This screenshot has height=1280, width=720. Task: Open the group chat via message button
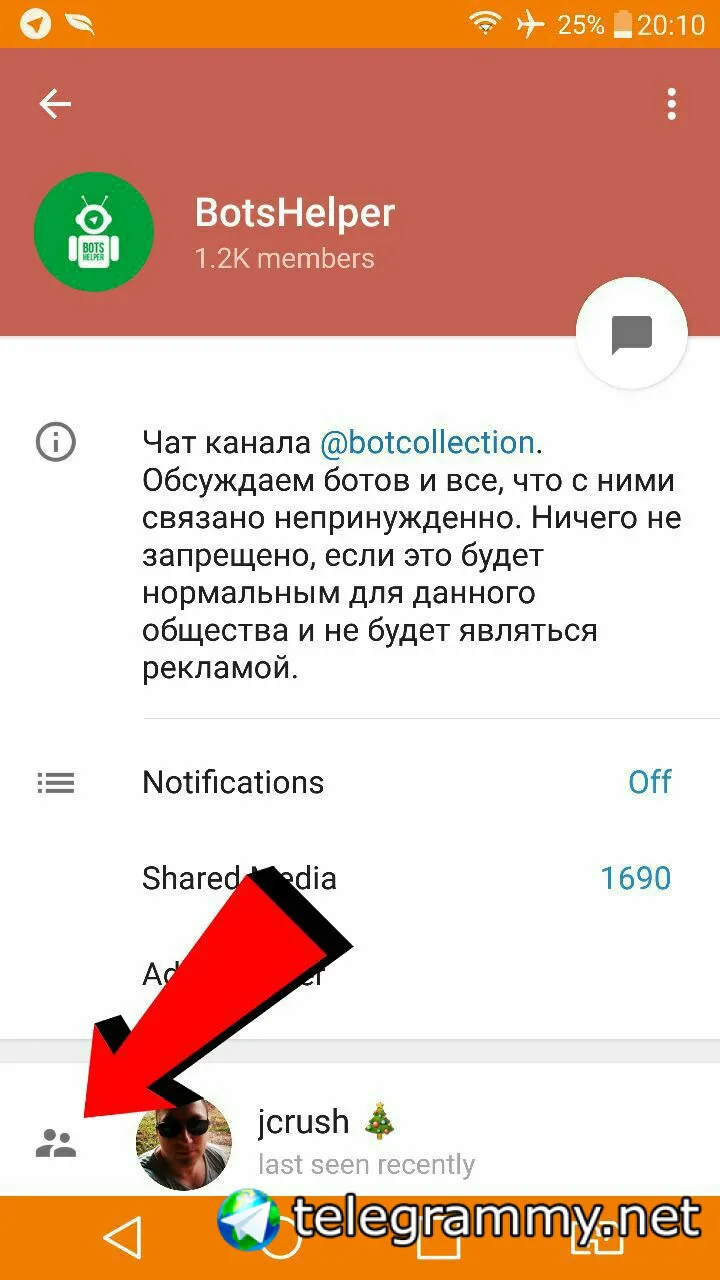tap(631, 334)
